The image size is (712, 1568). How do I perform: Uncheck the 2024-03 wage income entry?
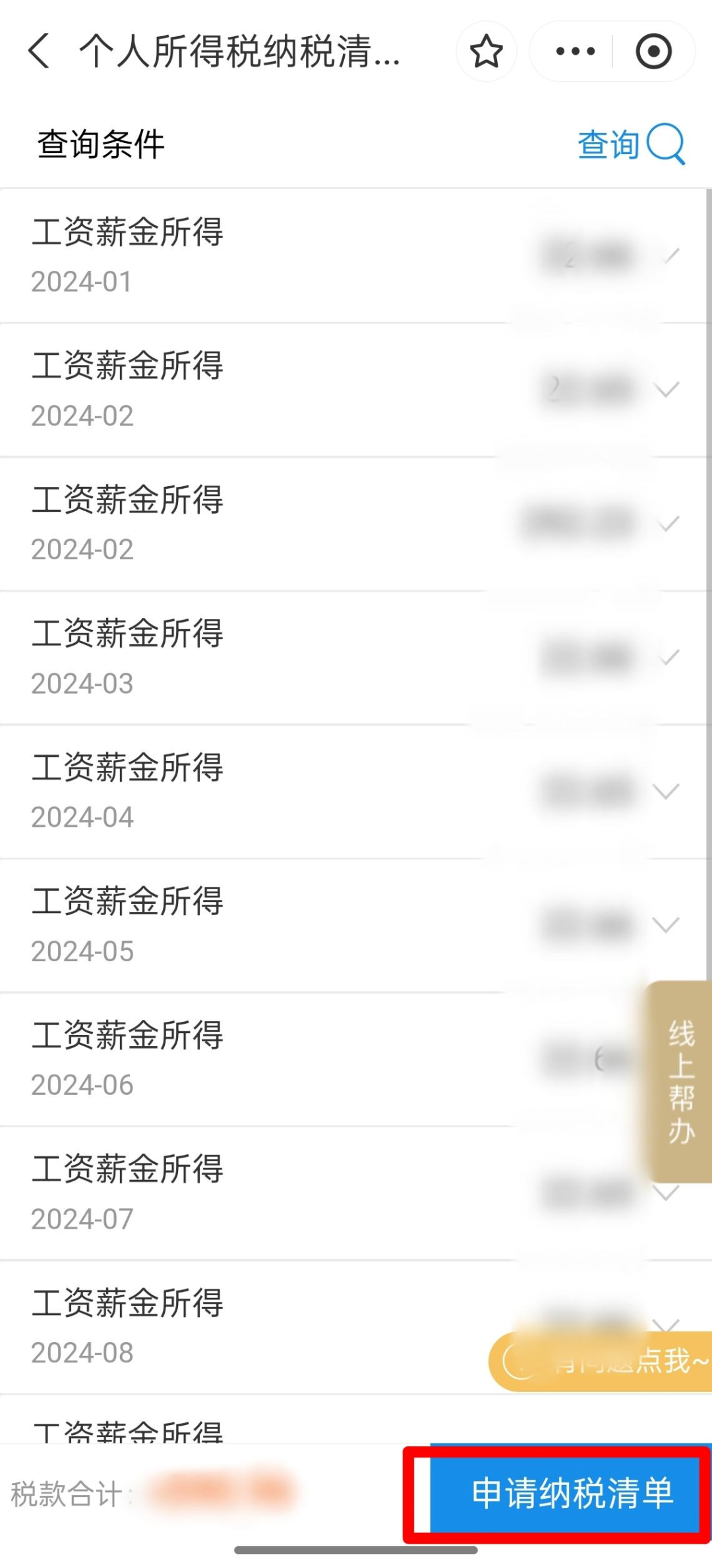coord(671,656)
